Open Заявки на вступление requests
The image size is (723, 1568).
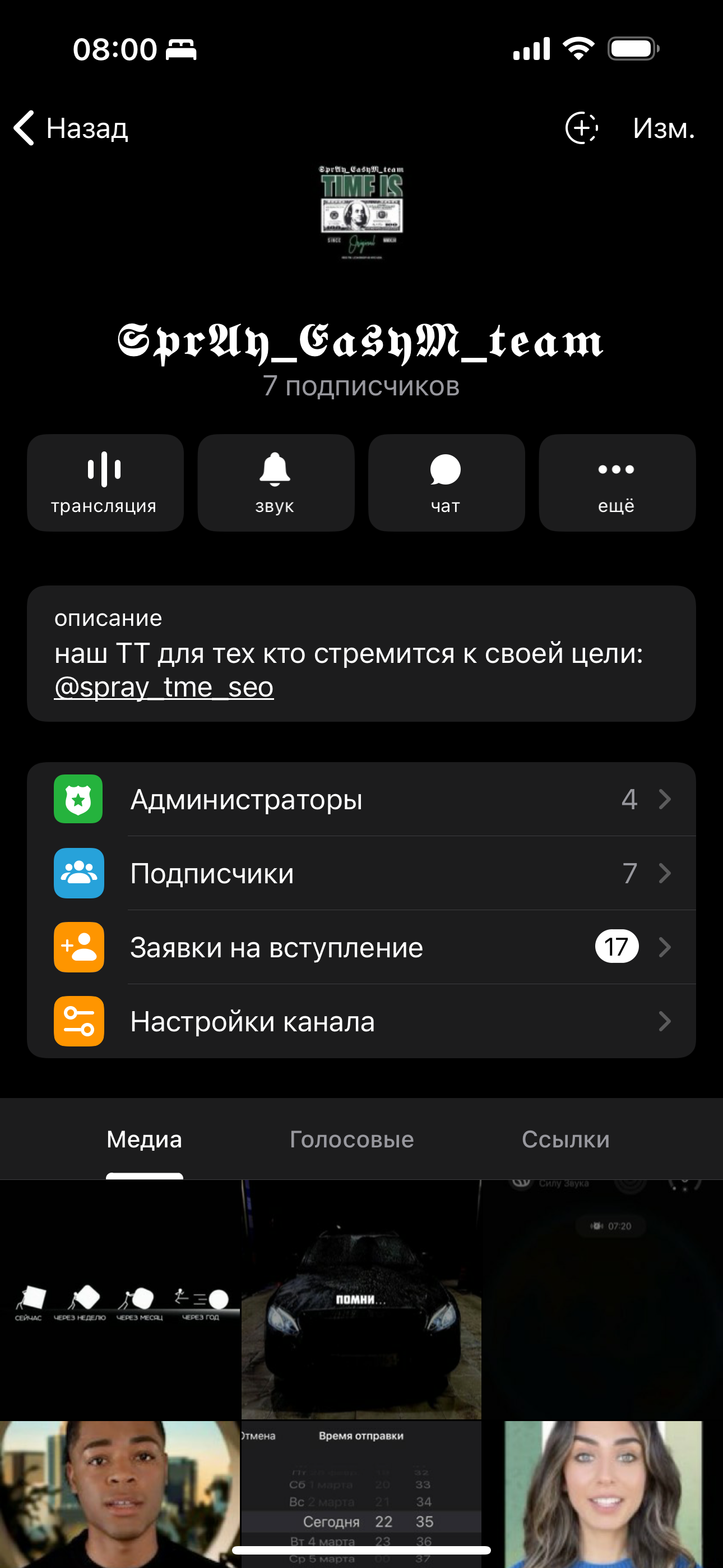(x=361, y=947)
